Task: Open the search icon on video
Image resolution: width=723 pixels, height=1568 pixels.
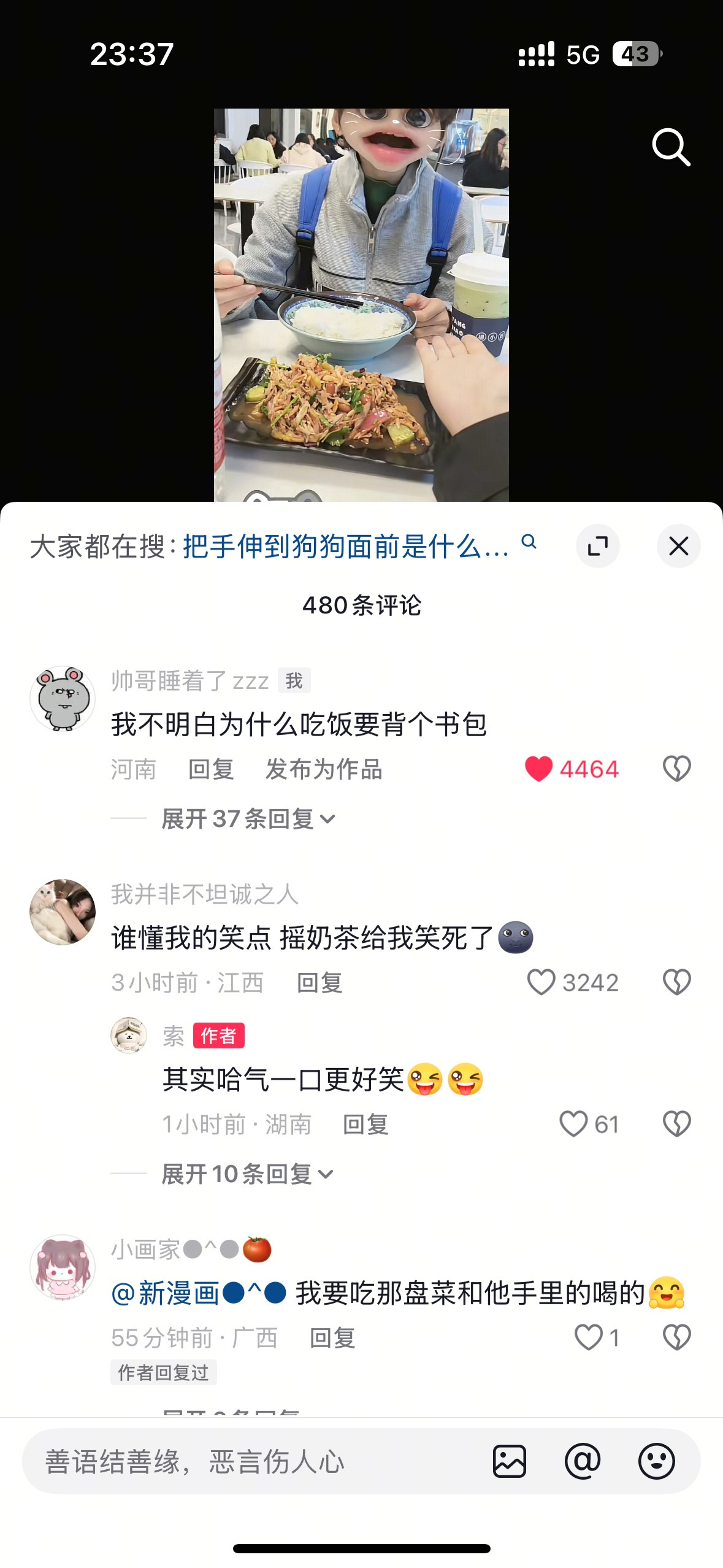Action: pyautogui.click(x=672, y=147)
